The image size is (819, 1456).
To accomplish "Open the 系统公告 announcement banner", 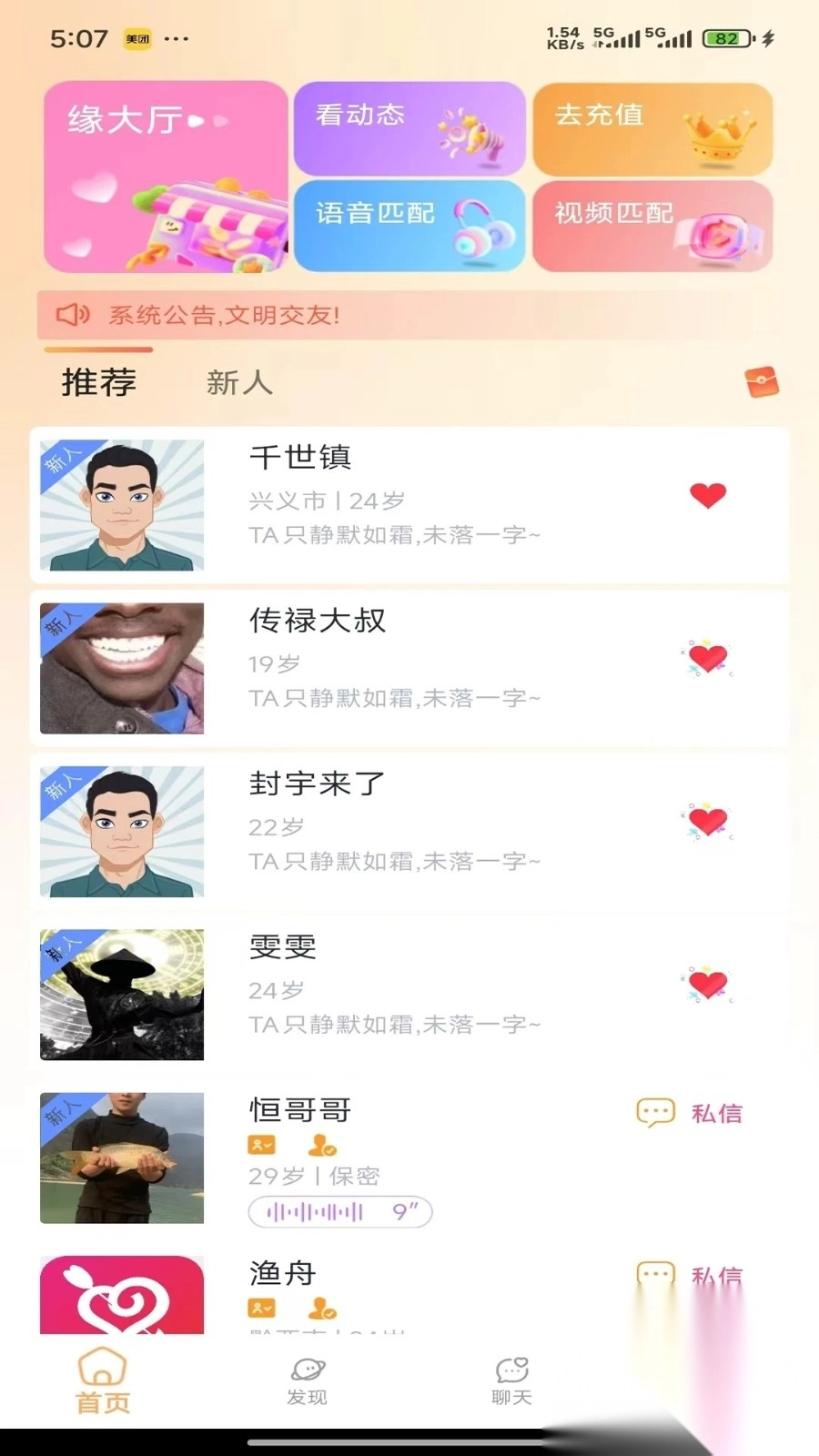I will 409,315.
